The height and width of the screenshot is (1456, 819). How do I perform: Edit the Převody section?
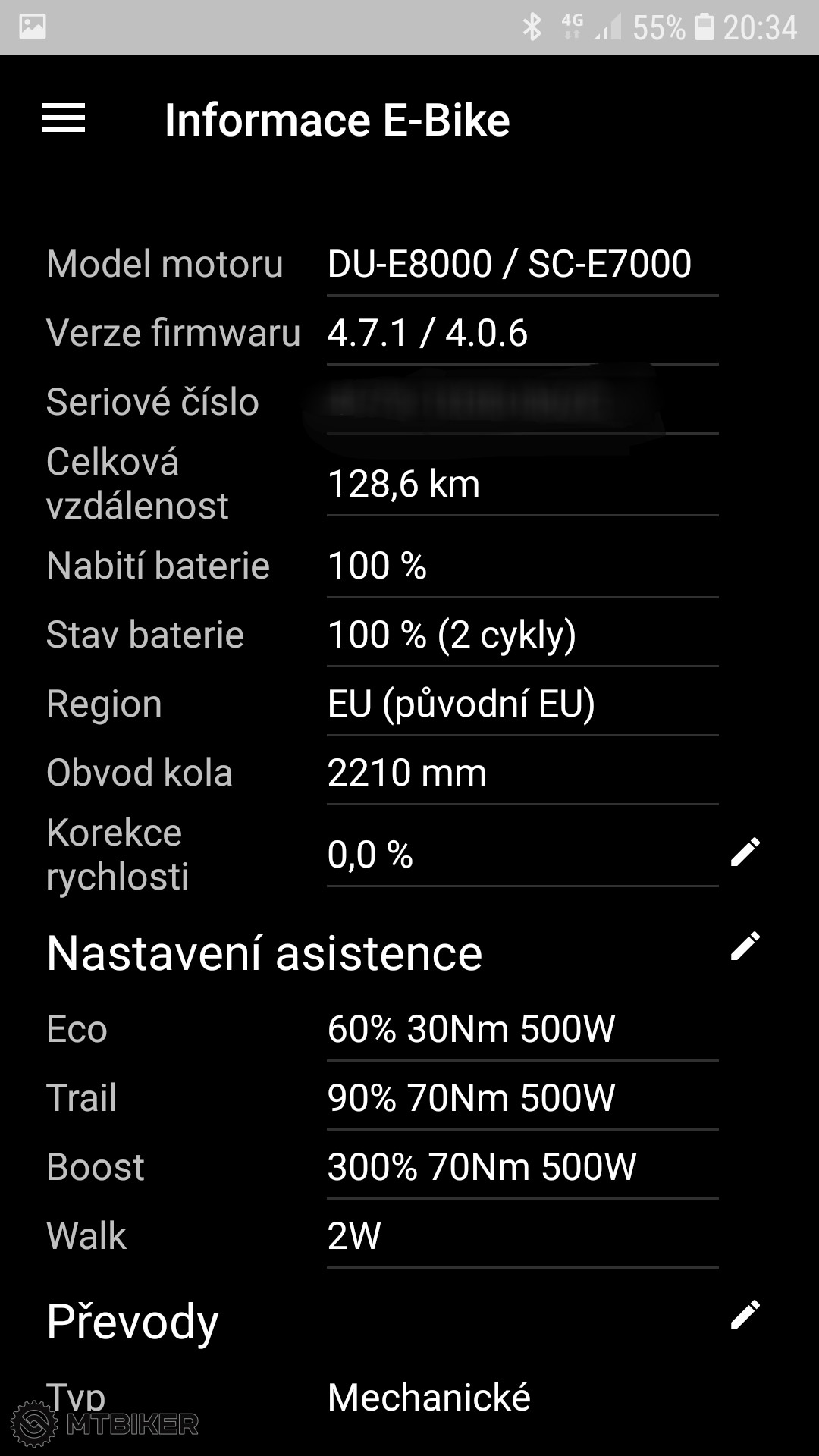click(745, 1315)
